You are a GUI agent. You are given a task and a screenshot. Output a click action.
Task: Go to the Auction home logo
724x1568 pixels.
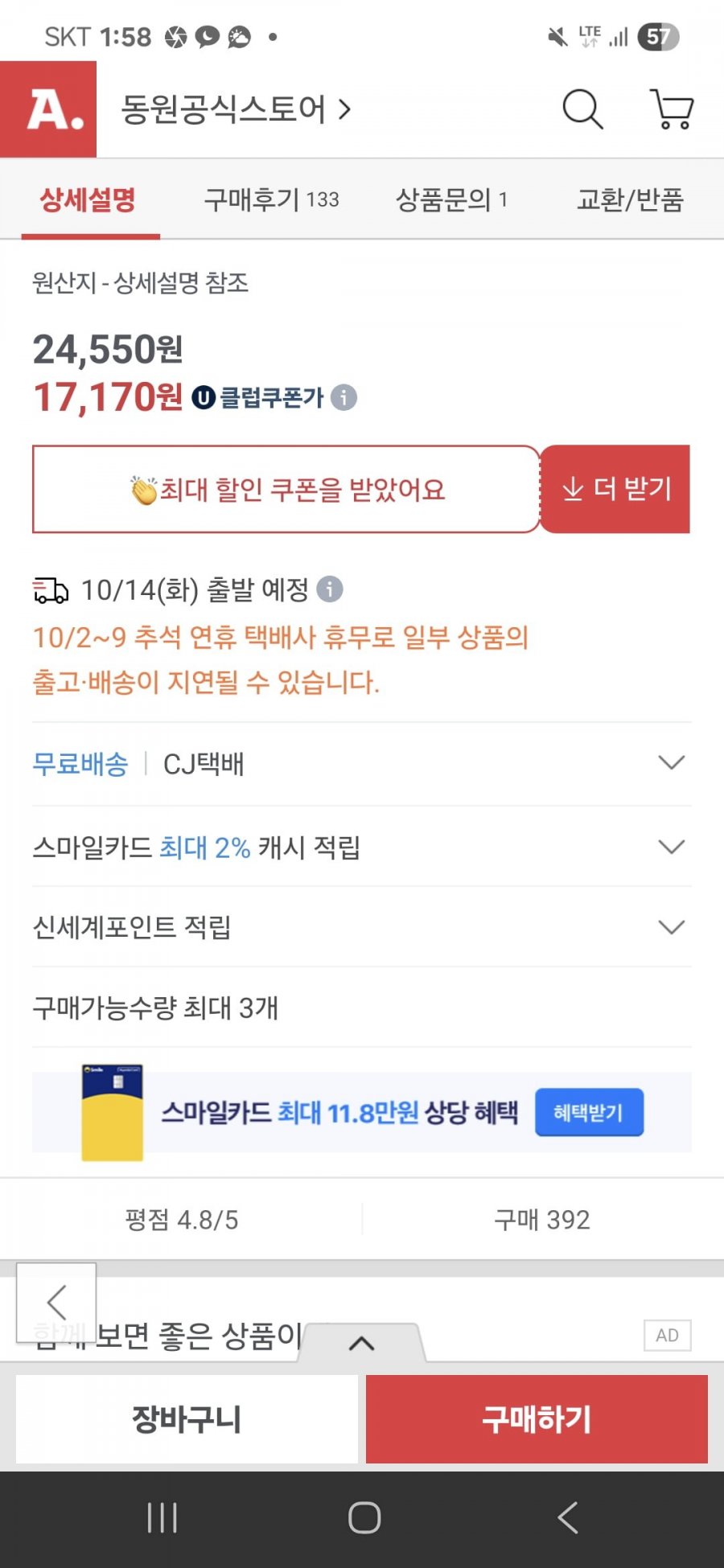pos(48,109)
